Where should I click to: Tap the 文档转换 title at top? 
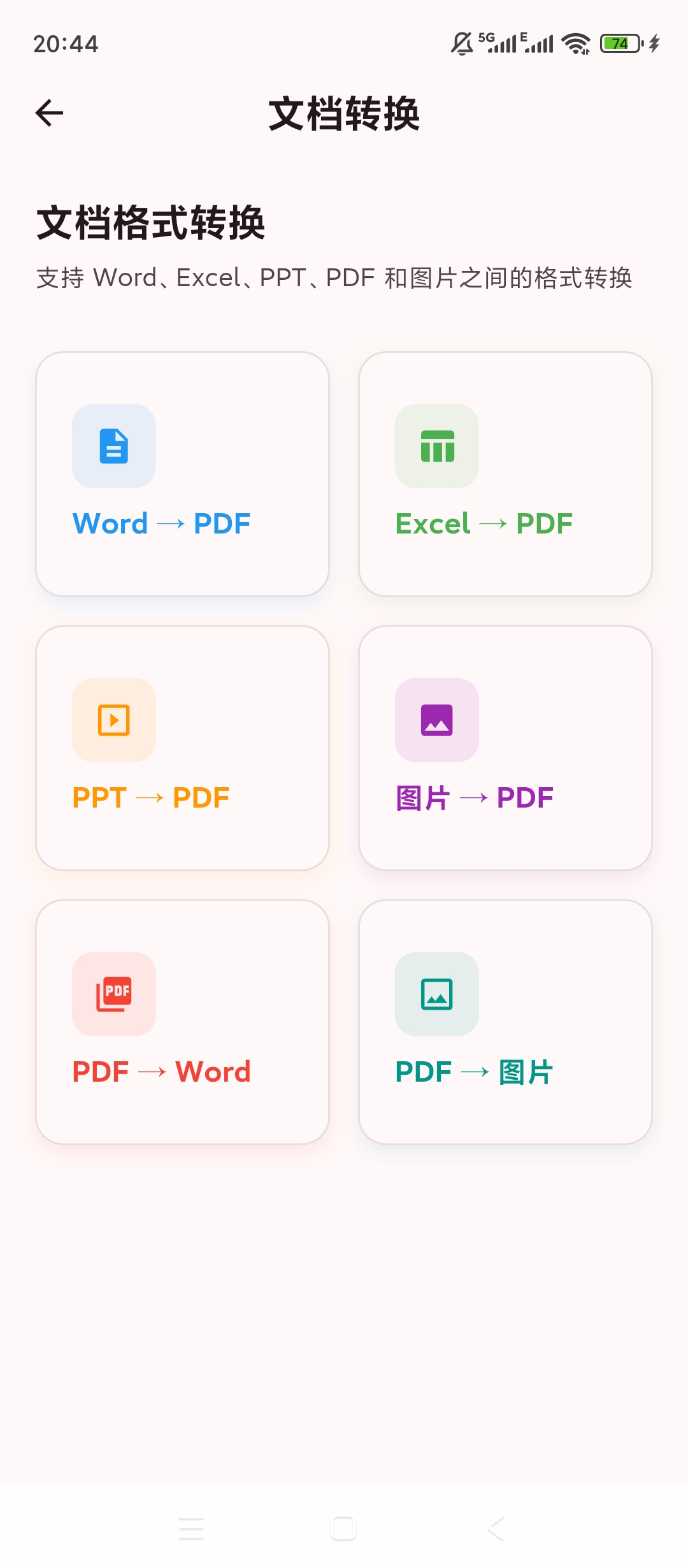344,115
